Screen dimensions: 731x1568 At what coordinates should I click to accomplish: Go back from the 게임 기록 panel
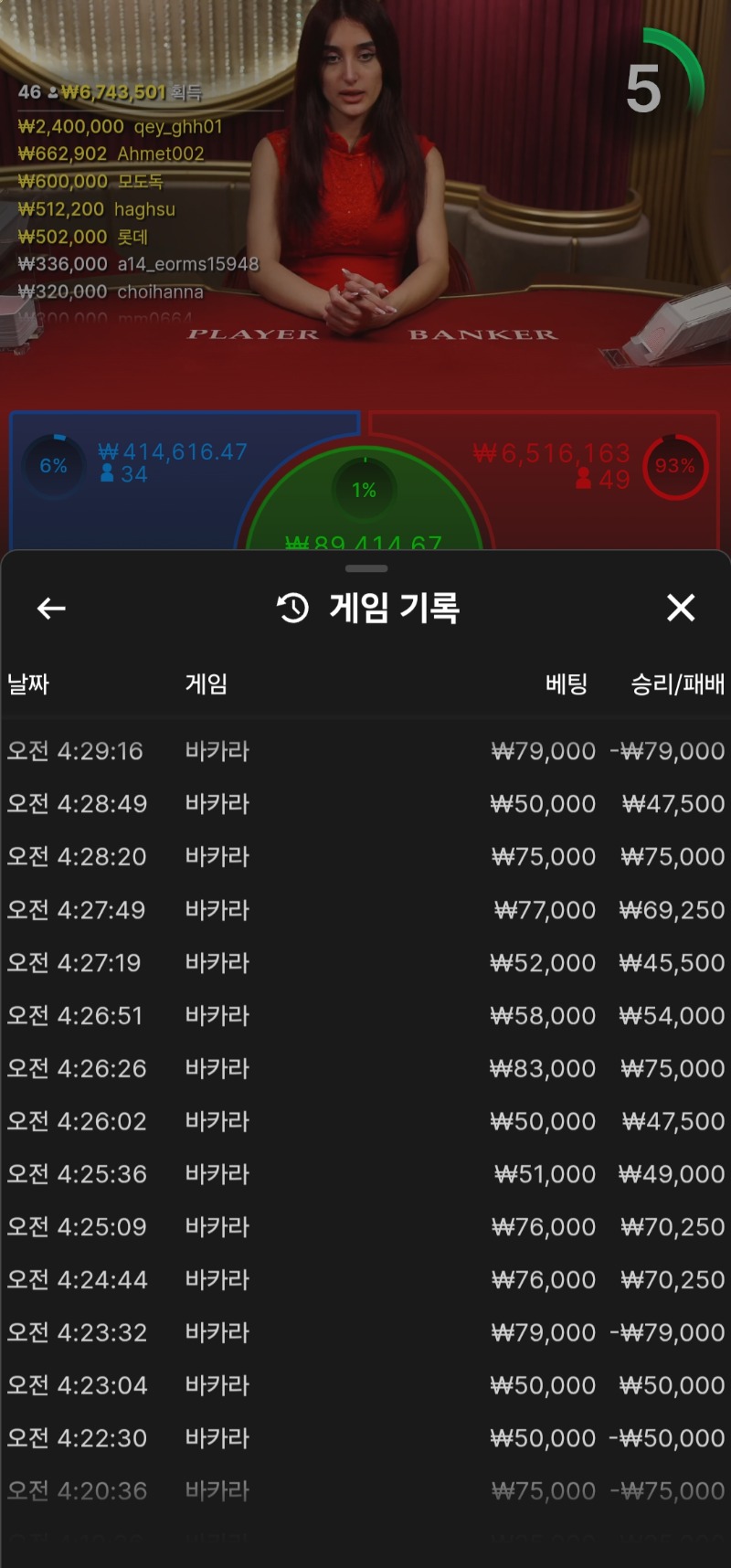pyautogui.click(x=51, y=608)
